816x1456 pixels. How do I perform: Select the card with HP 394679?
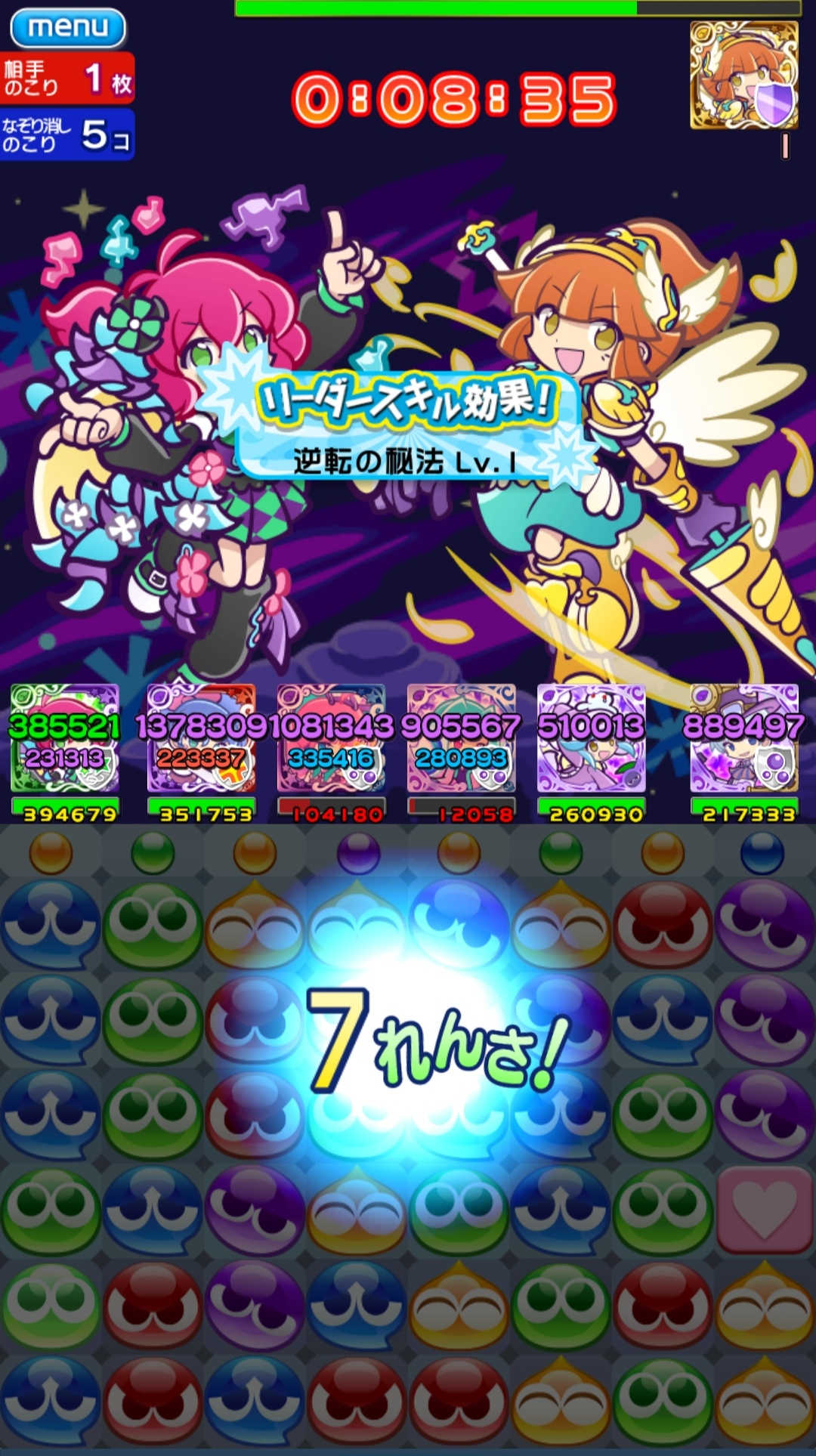pyautogui.click(x=65, y=739)
